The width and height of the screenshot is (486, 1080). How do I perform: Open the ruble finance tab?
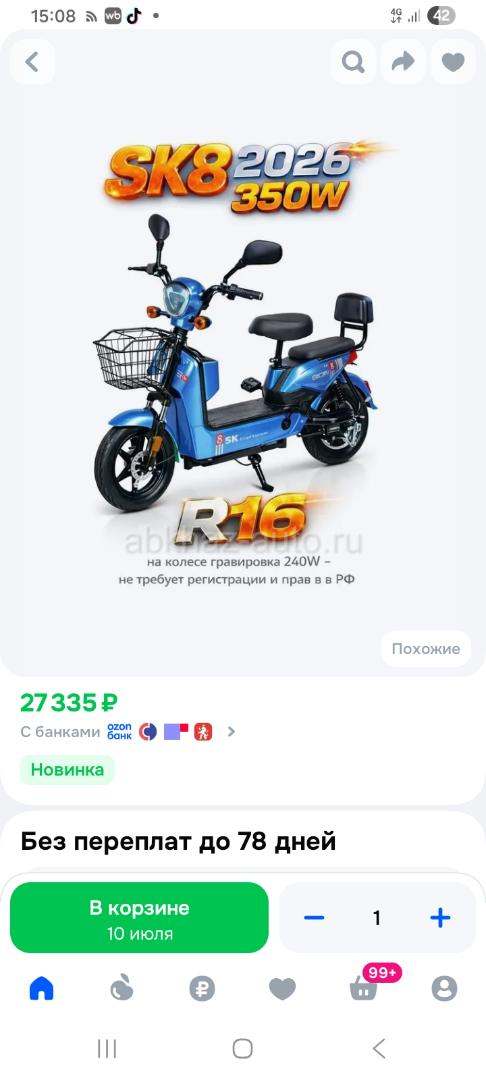pyautogui.click(x=202, y=989)
